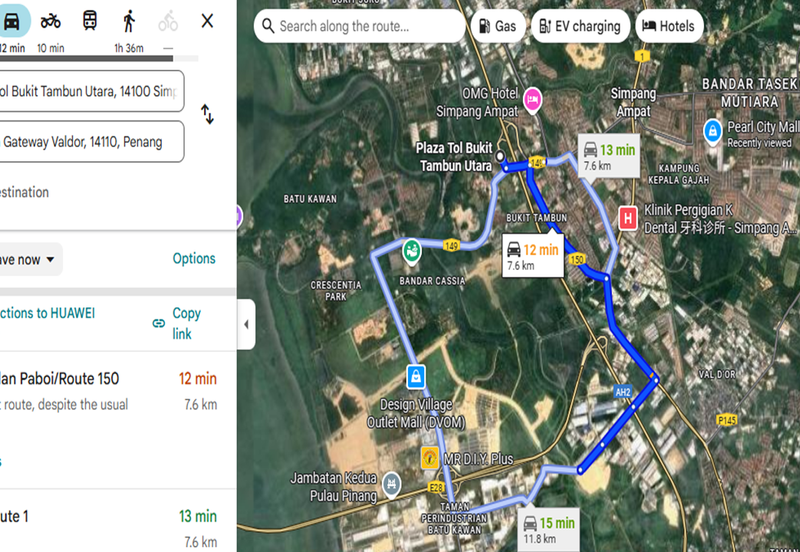The height and width of the screenshot is (552, 800).
Task: Edit the Gateway Valdor destination field
Action: click(90, 142)
